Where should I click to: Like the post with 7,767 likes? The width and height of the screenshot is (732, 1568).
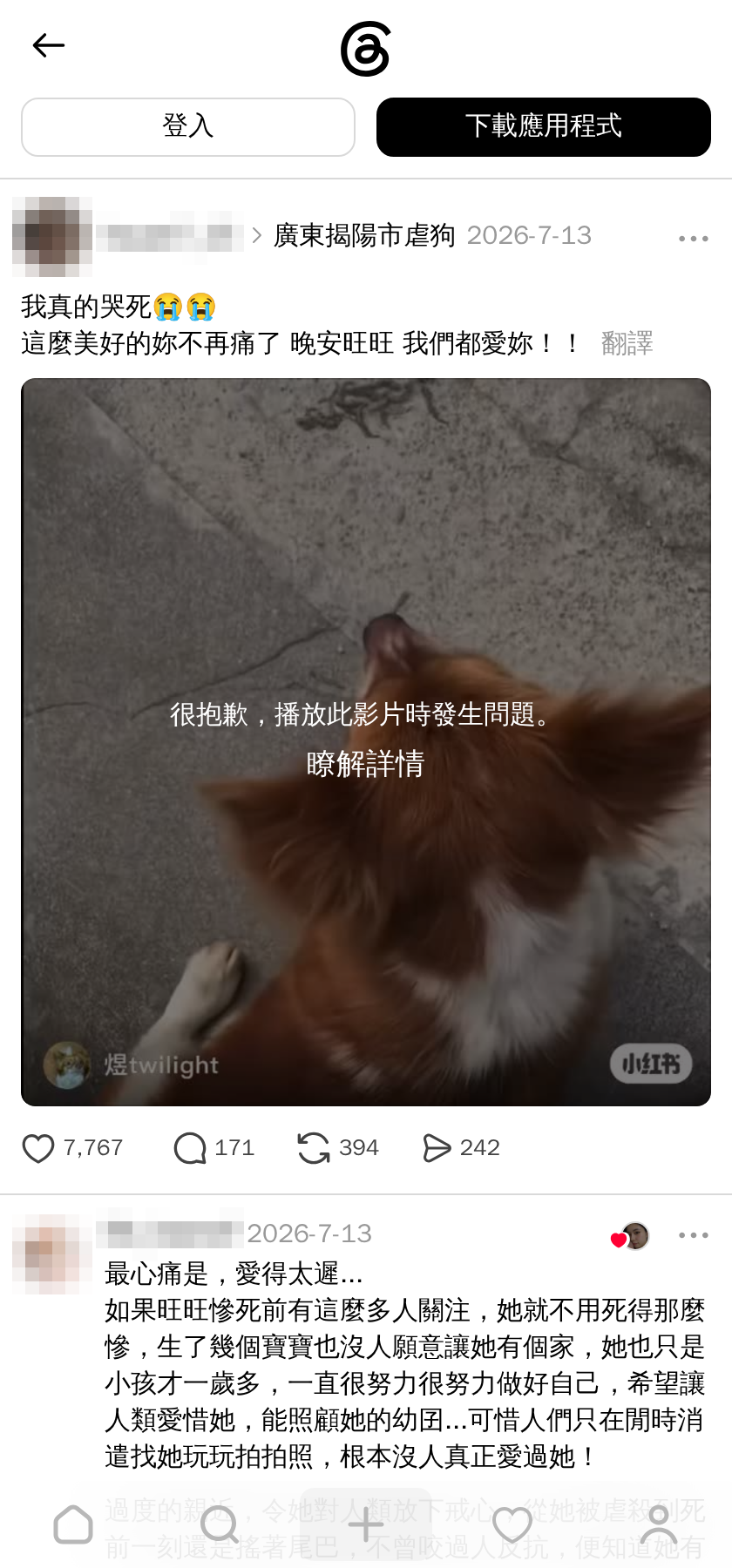(38, 1148)
